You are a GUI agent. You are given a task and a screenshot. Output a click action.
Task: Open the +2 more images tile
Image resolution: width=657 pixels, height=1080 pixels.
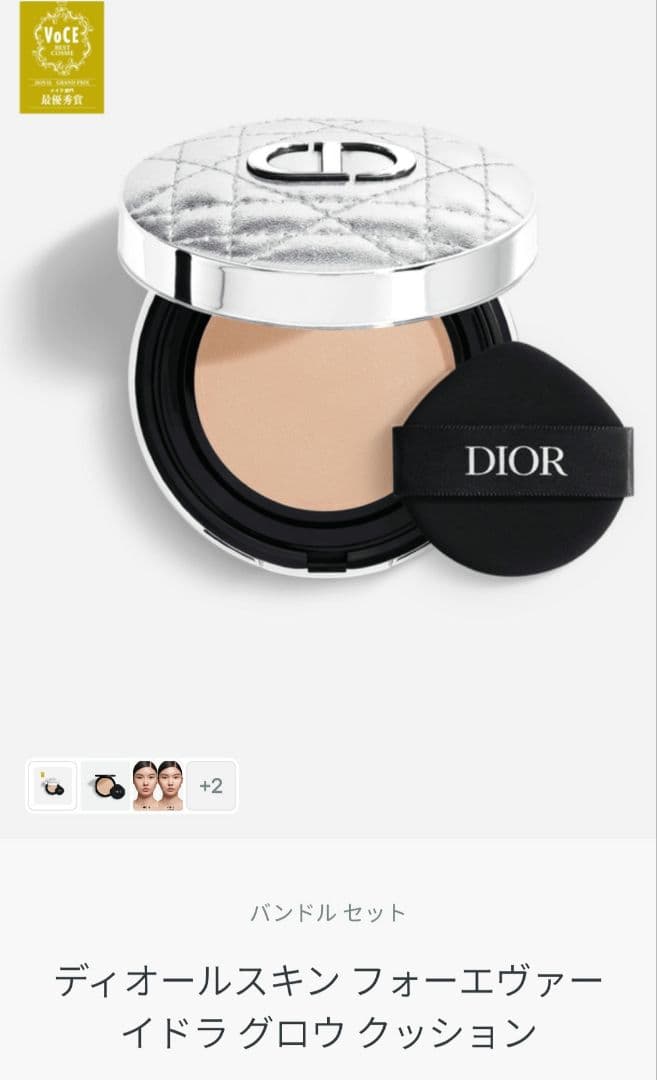coord(211,786)
